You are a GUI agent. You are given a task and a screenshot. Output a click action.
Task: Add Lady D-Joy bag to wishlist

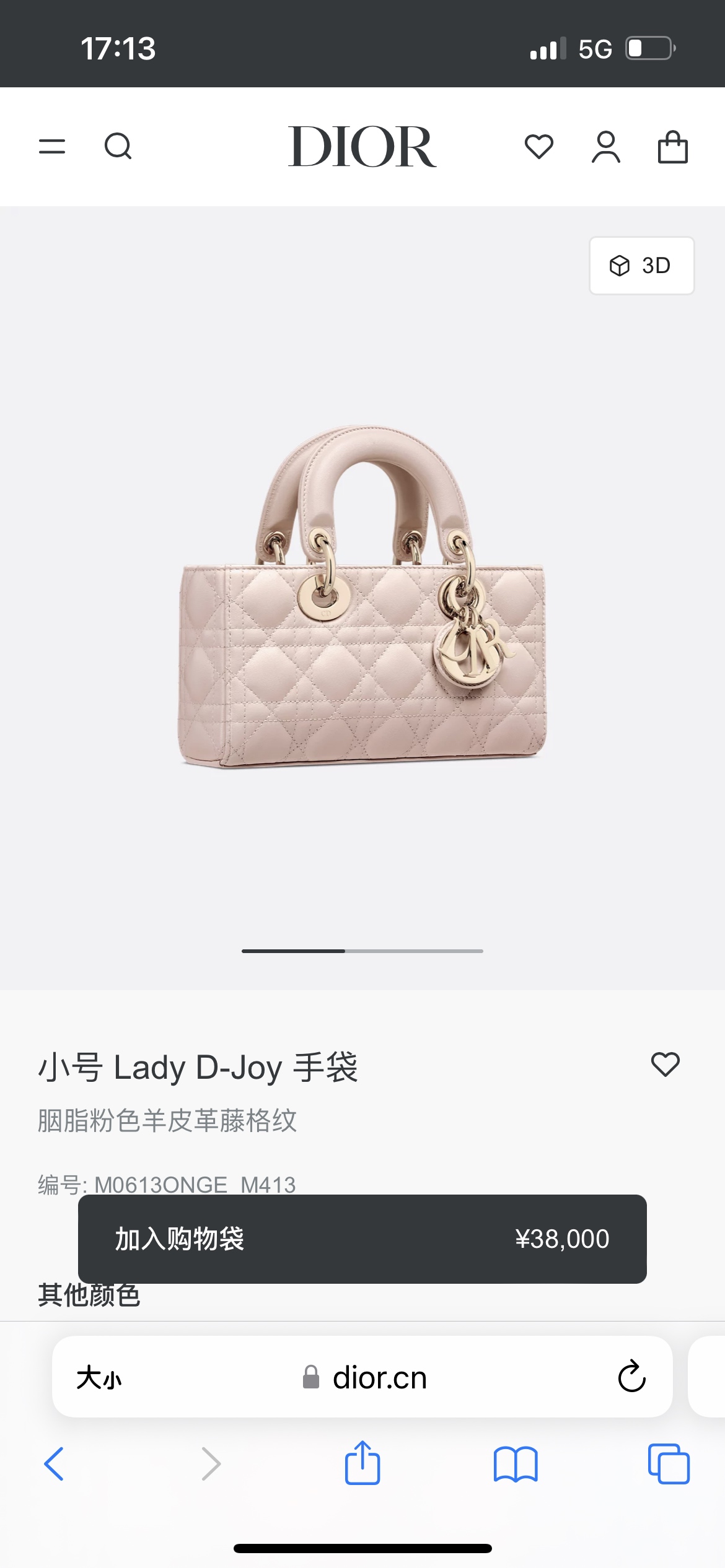click(665, 1065)
